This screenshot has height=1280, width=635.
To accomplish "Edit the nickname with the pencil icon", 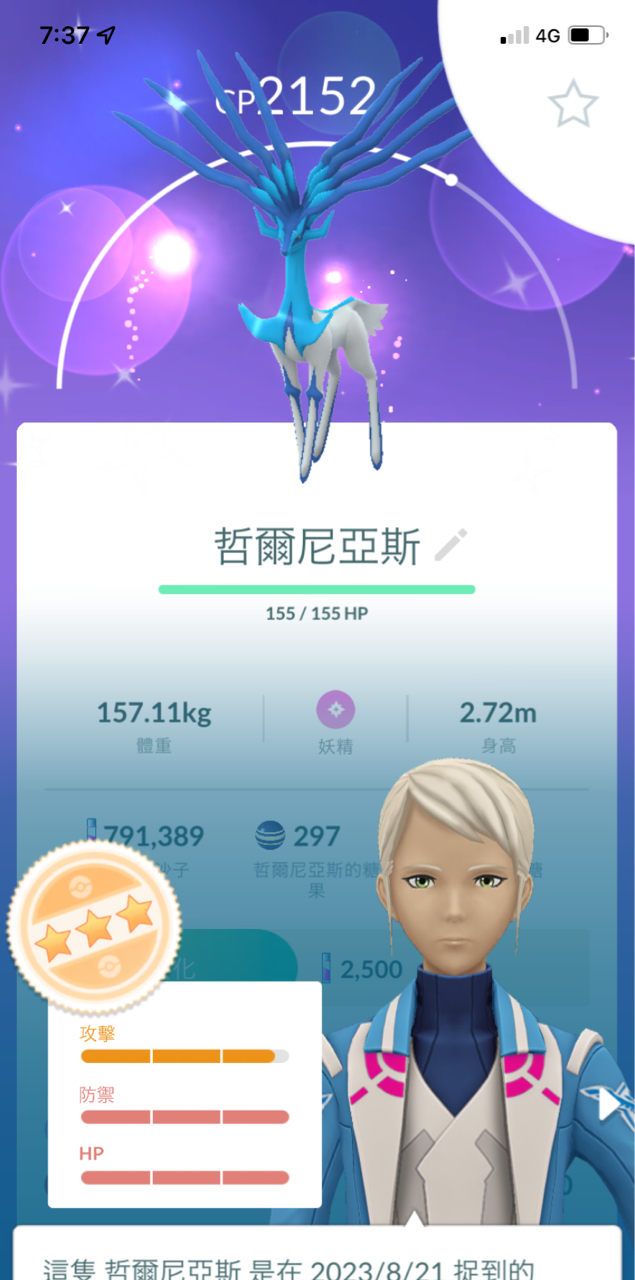I will [x=451, y=546].
